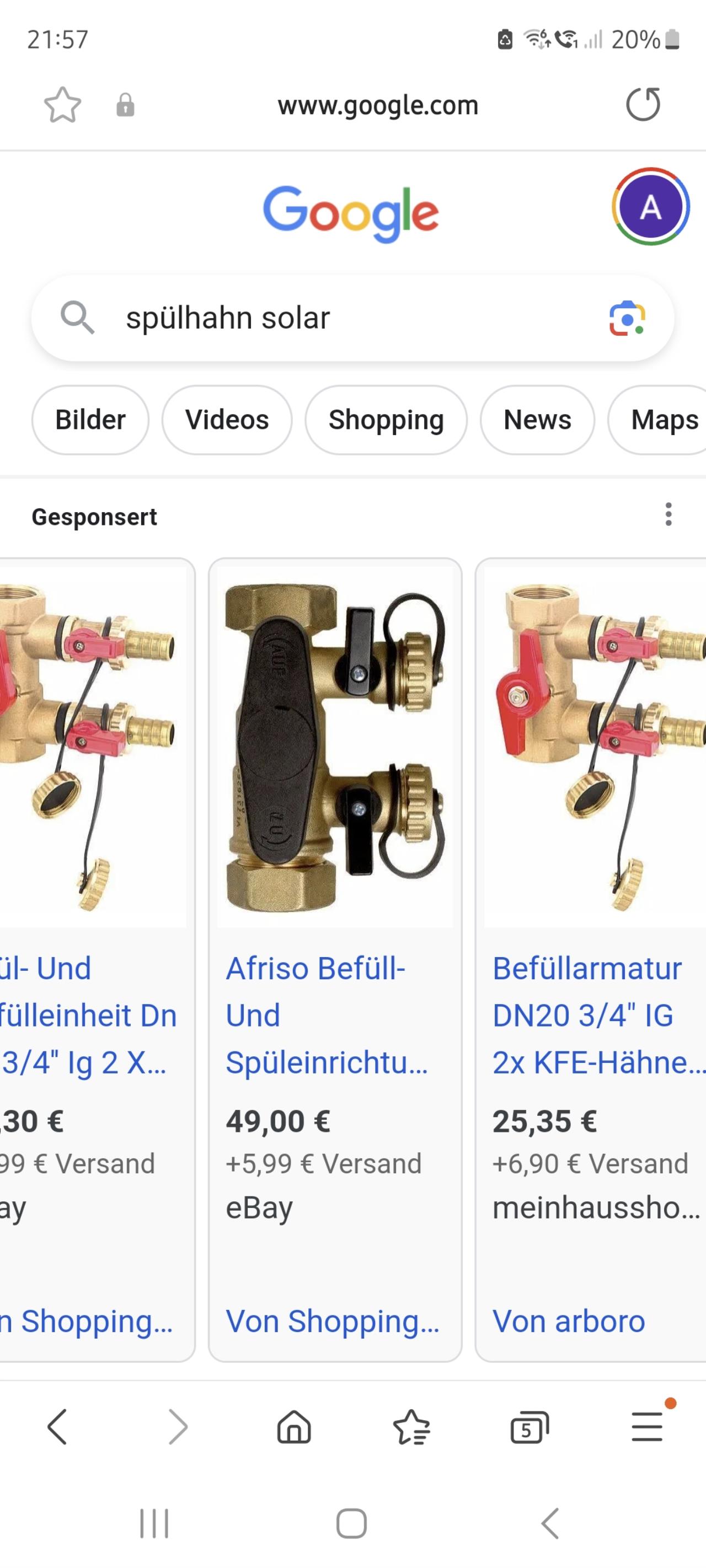706x1568 pixels.
Task: Switch to Videos results
Action: 227,420
